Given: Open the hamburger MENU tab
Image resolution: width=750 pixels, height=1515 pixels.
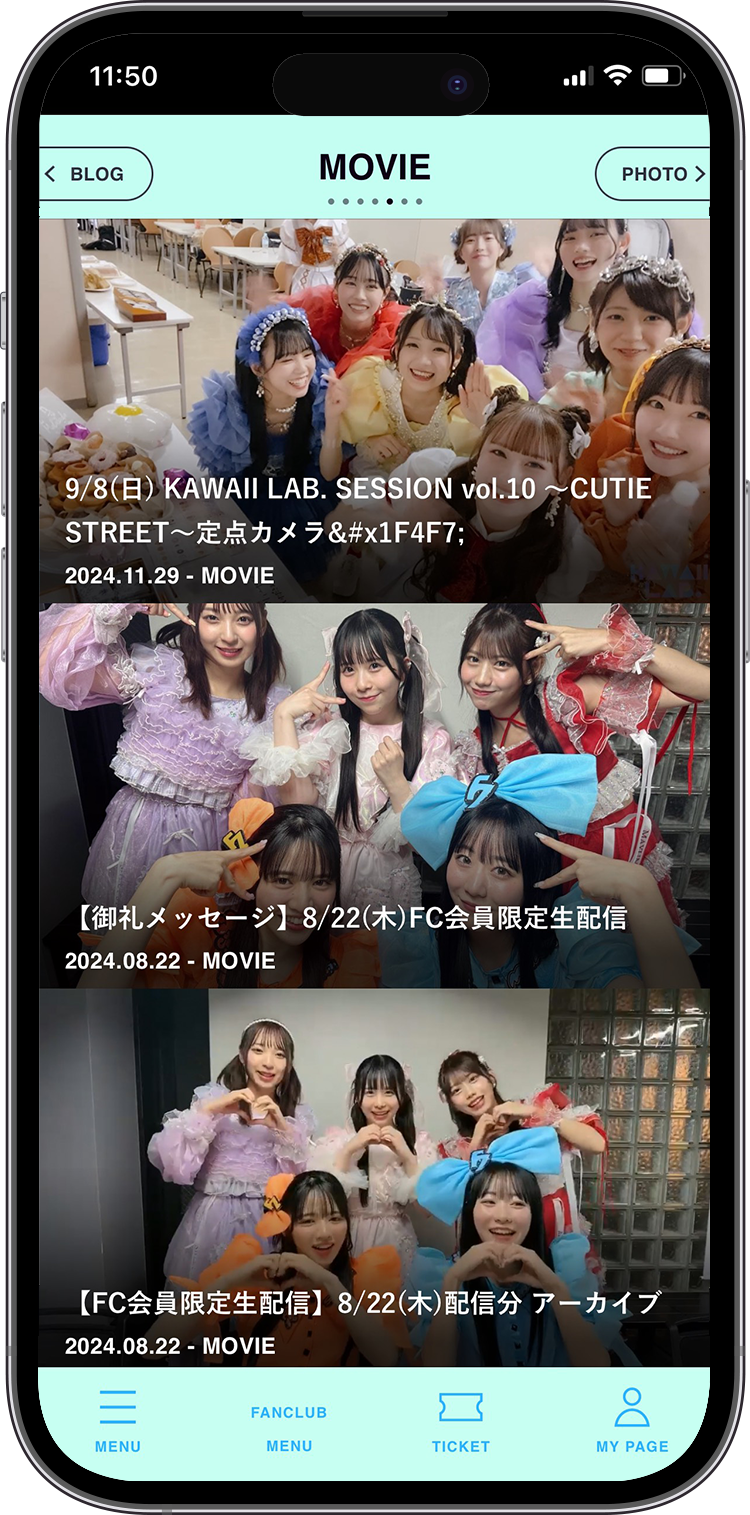Looking at the screenshot, I should click(x=118, y=1421).
